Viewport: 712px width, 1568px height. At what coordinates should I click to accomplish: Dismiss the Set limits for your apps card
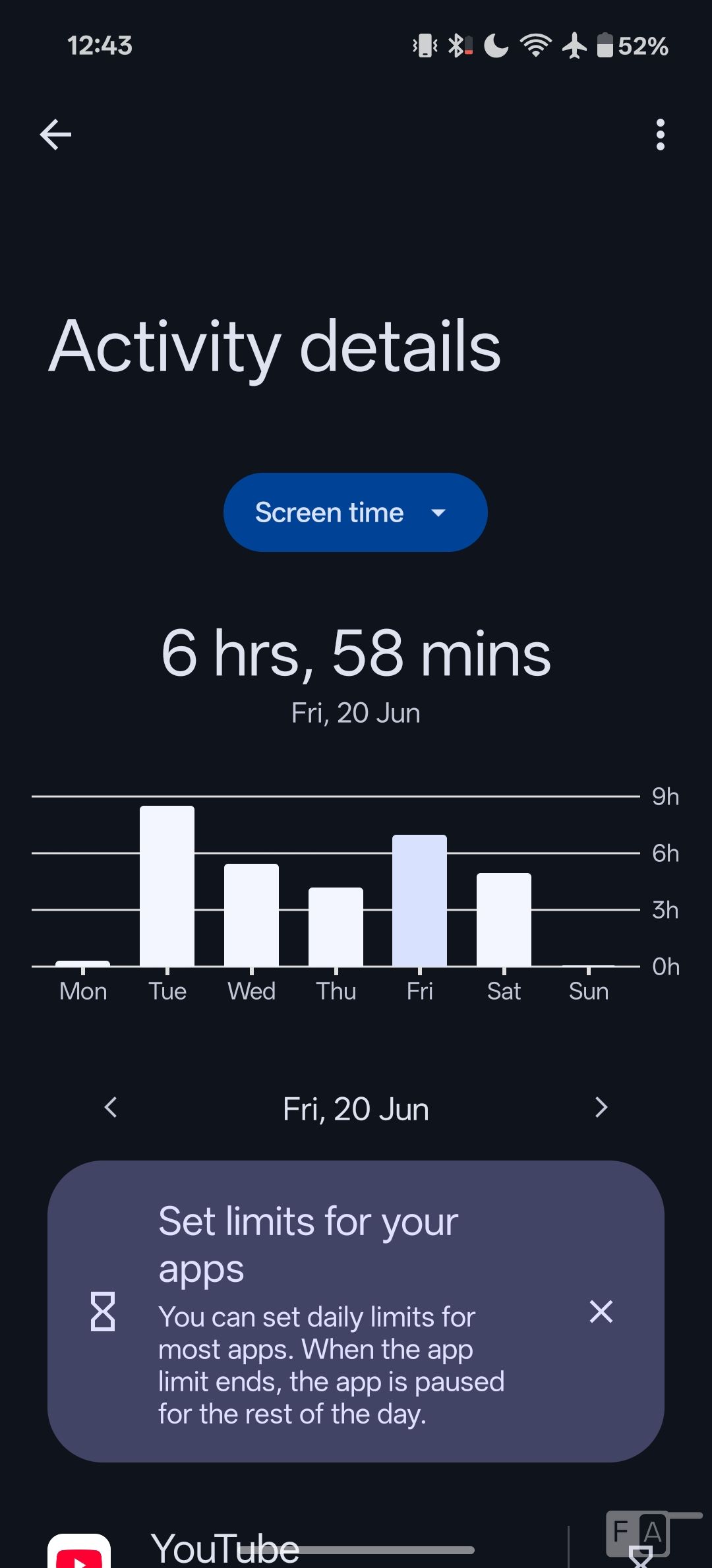(x=601, y=1312)
